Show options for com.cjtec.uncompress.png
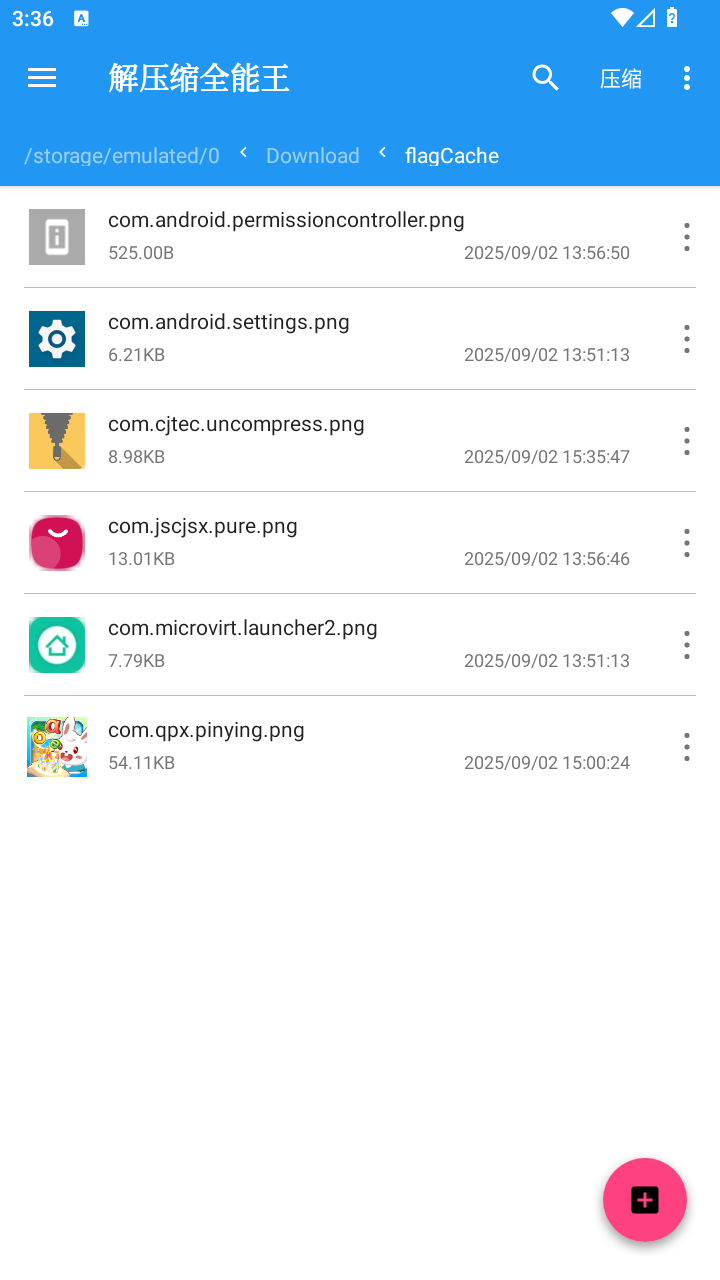The width and height of the screenshot is (720, 1280). 686,441
